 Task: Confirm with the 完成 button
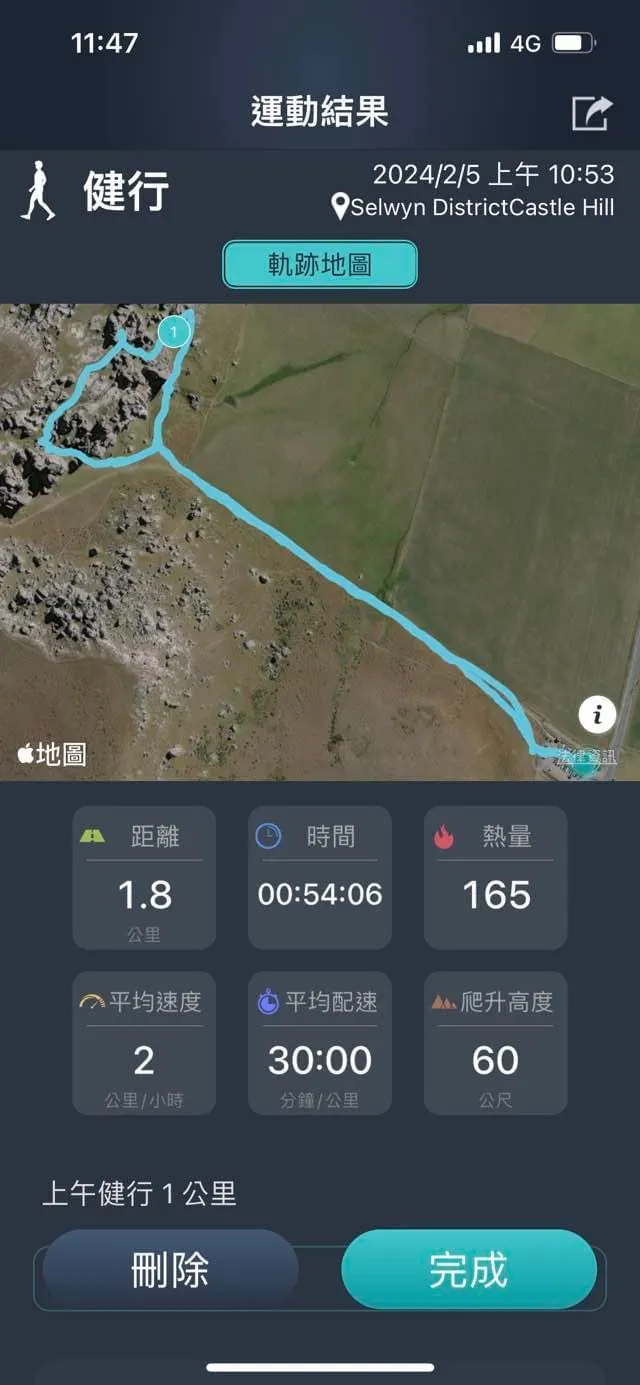(x=469, y=1270)
